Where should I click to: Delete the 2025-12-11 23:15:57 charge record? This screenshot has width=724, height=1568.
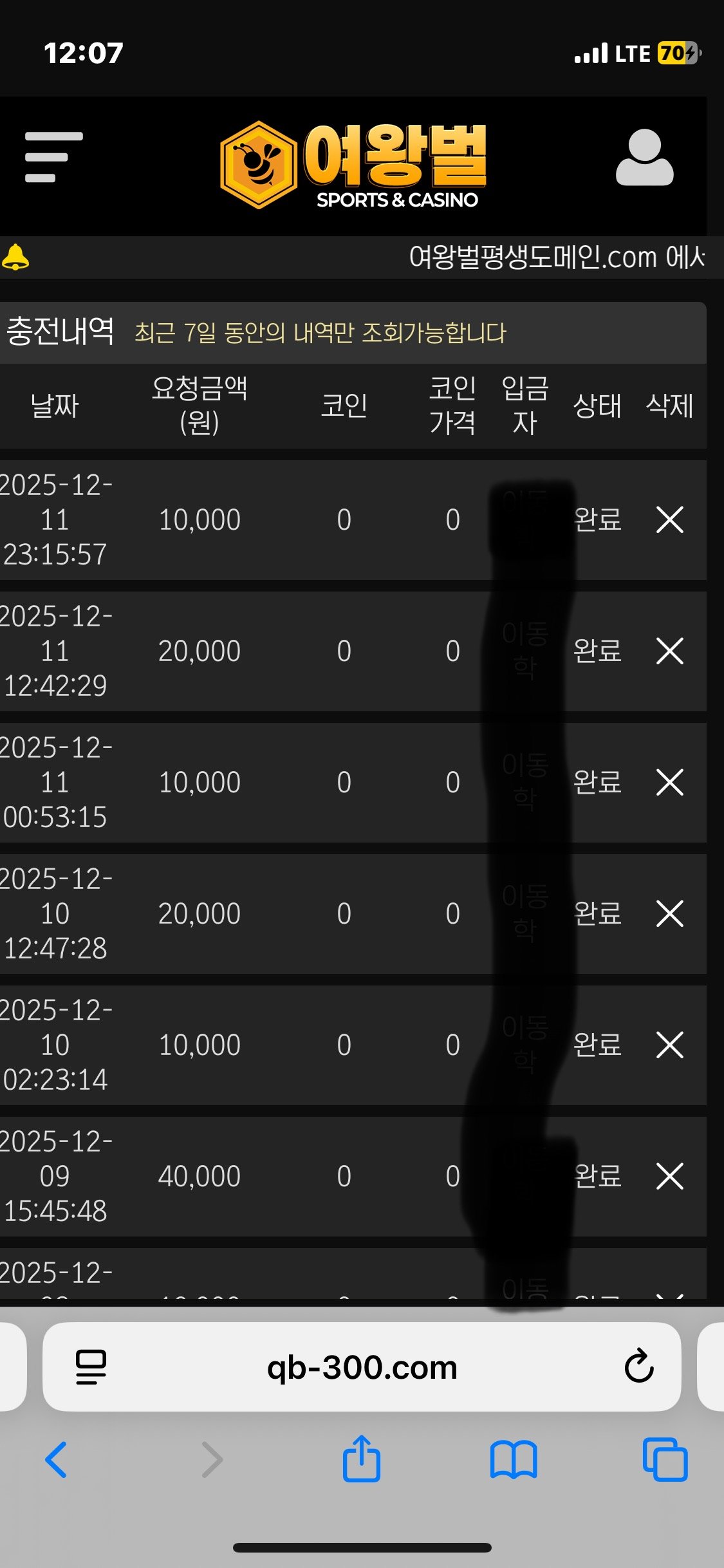tap(669, 519)
